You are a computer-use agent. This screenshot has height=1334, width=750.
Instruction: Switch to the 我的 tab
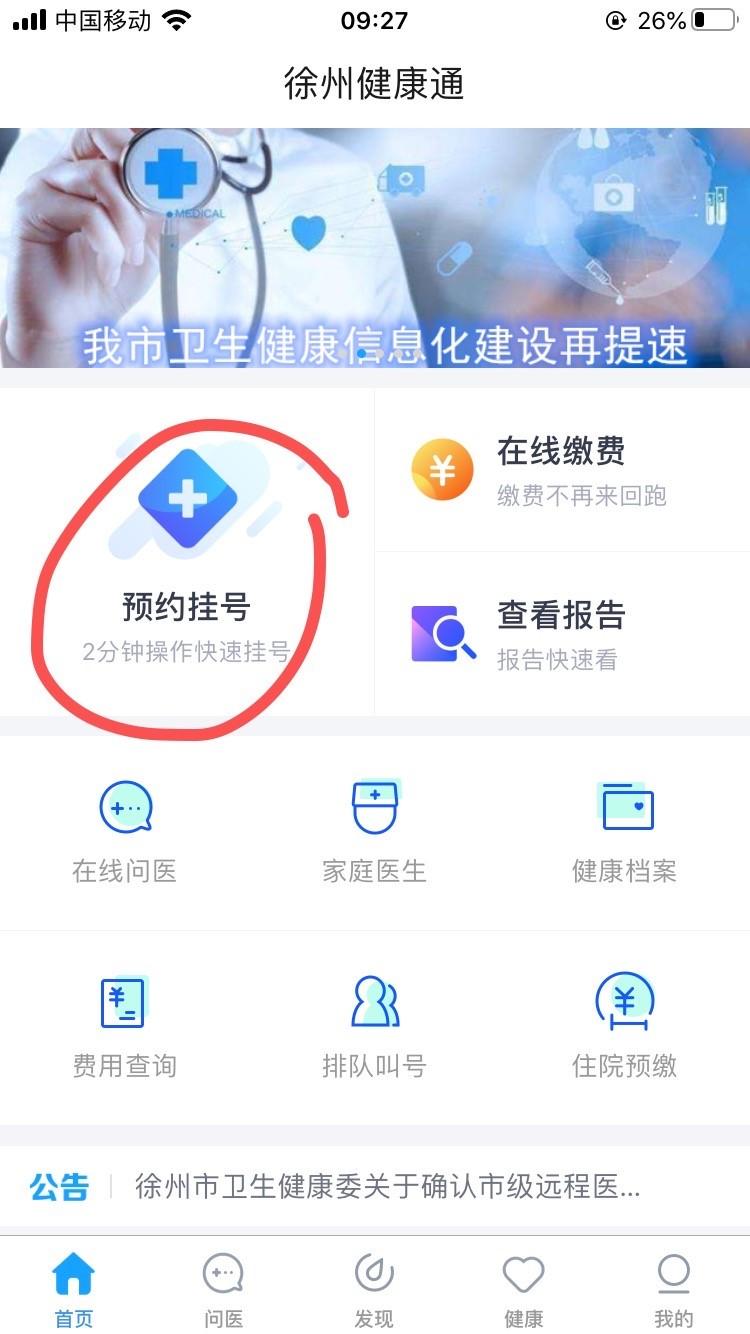673,1289
